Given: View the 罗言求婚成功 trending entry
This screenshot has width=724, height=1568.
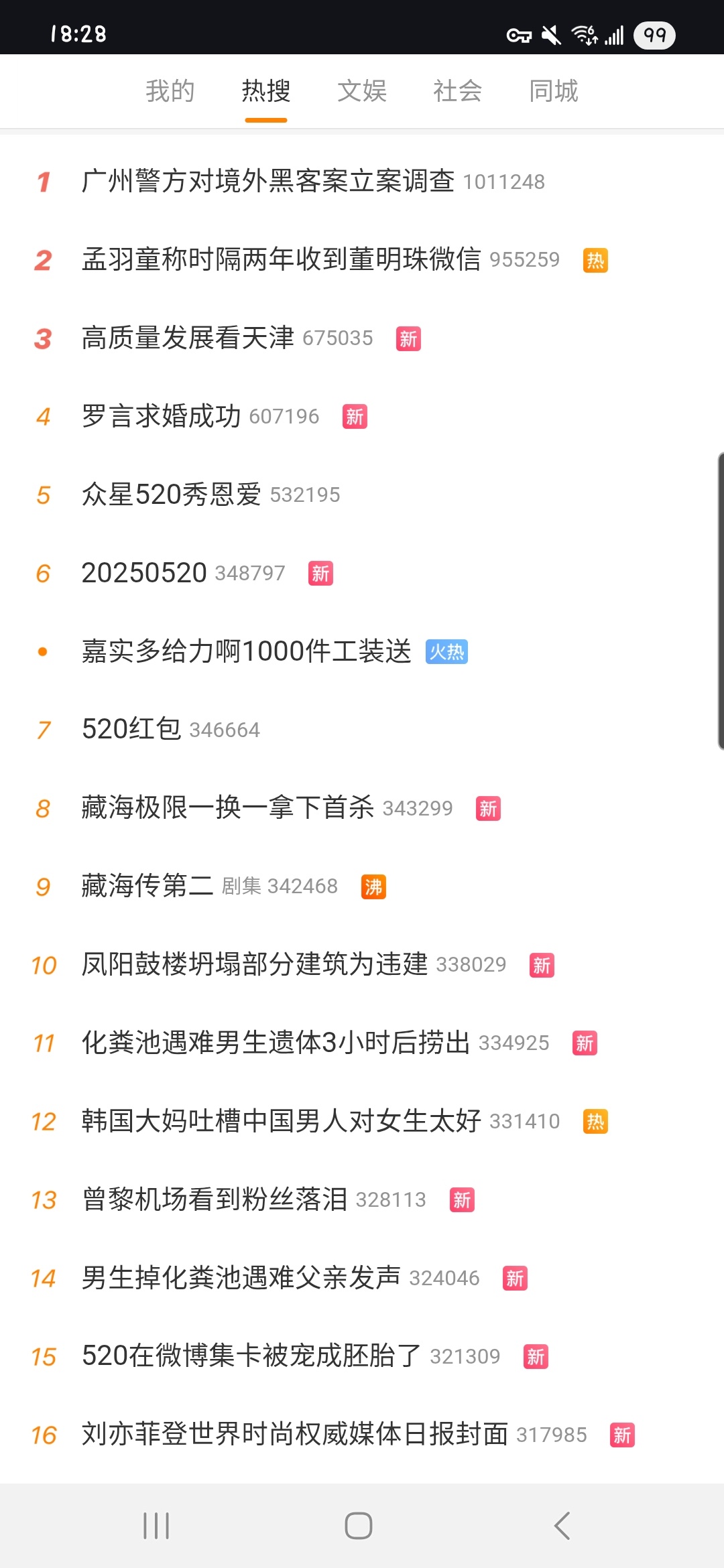Looking at the screenshot, I should 362,417.
